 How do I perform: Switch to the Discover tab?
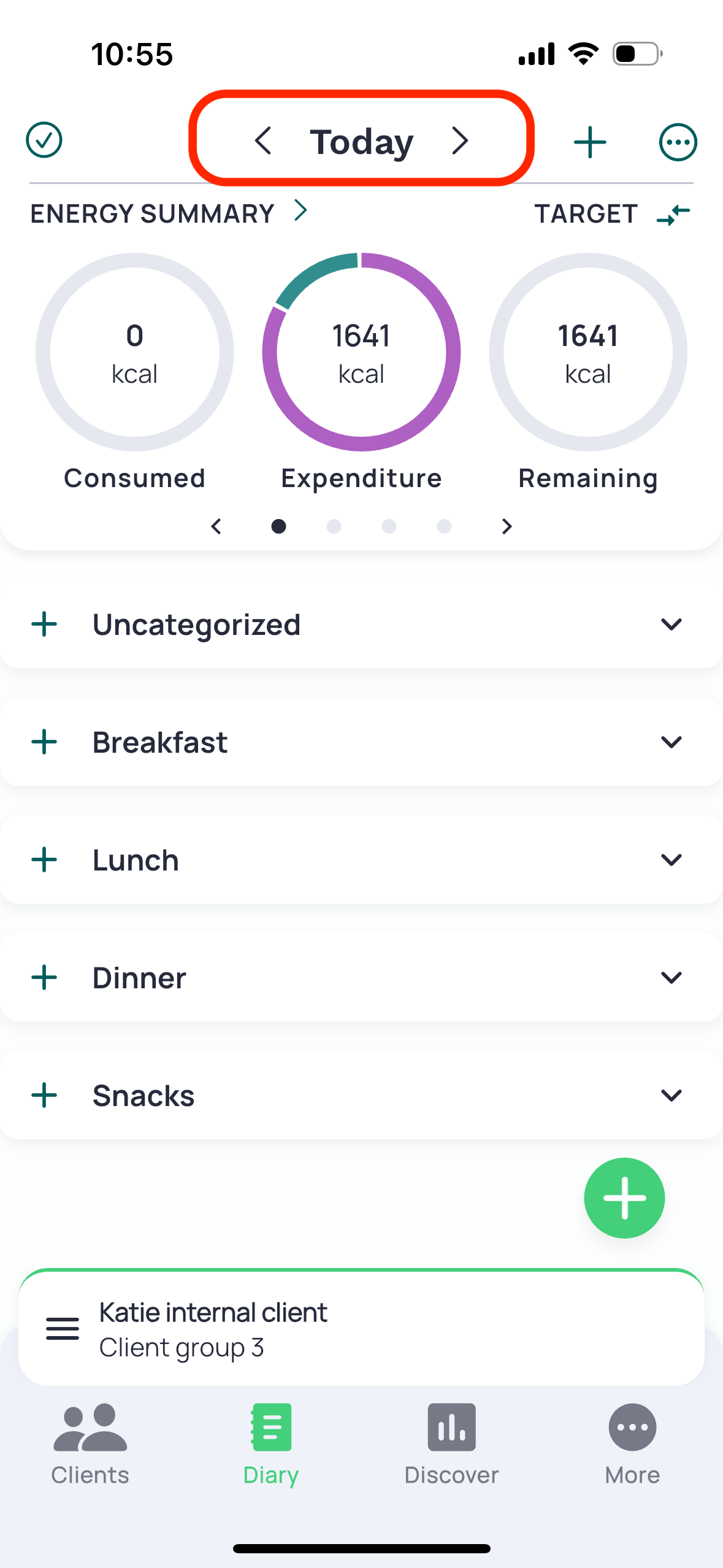click(451, 1444)
